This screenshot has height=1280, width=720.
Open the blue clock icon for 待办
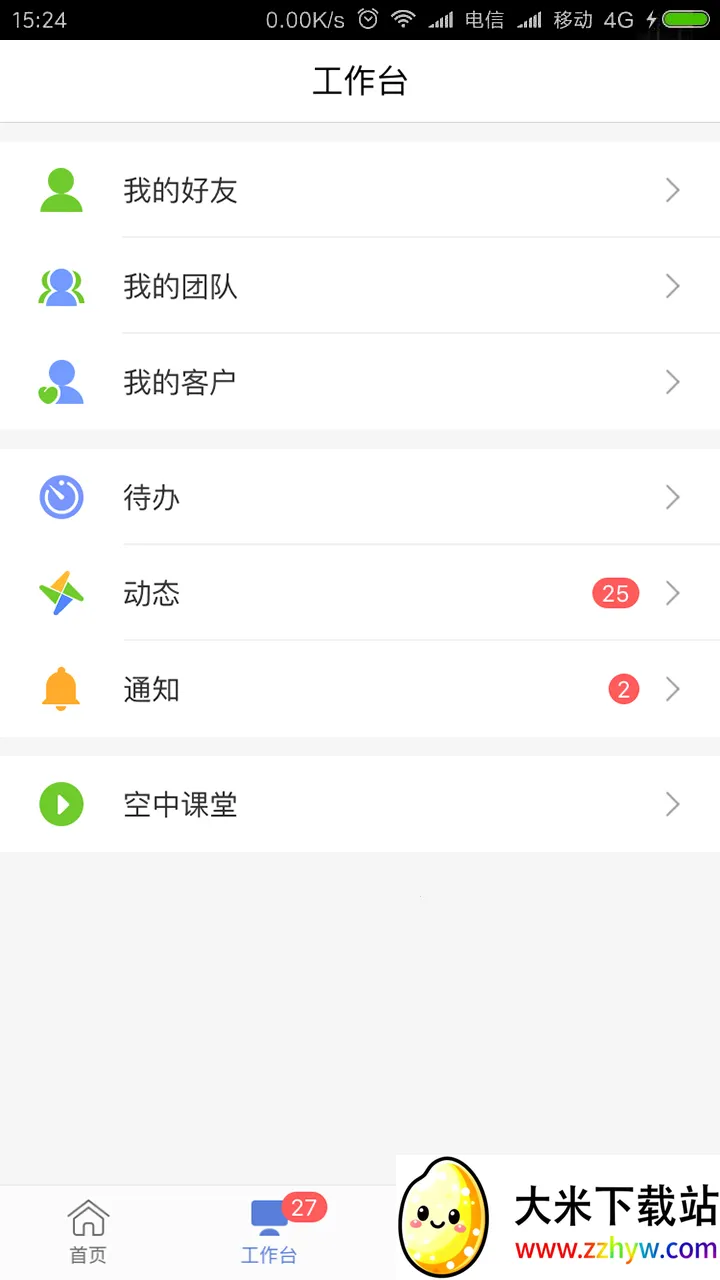(x=61, y=497)
